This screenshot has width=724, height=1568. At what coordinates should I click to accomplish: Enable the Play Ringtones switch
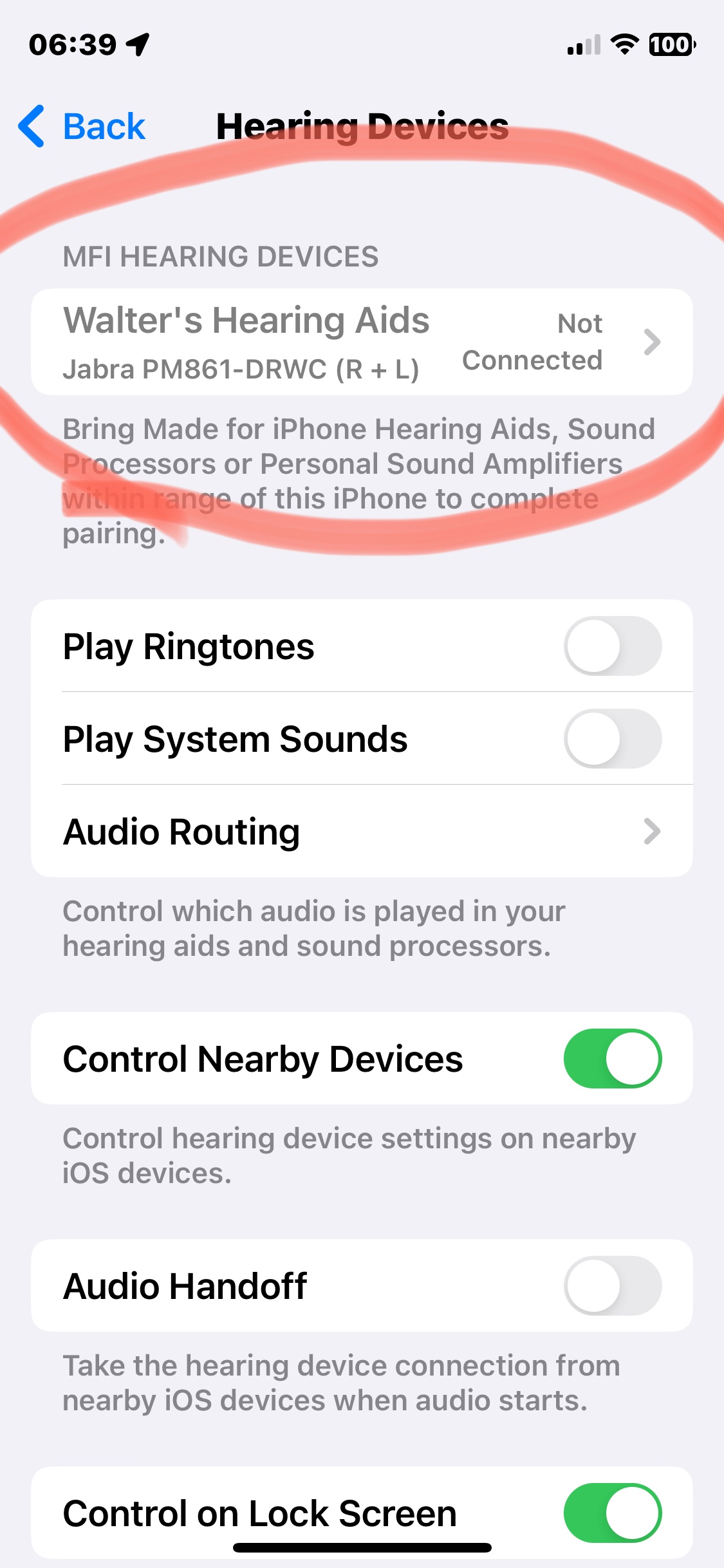(x=613, y=646)
